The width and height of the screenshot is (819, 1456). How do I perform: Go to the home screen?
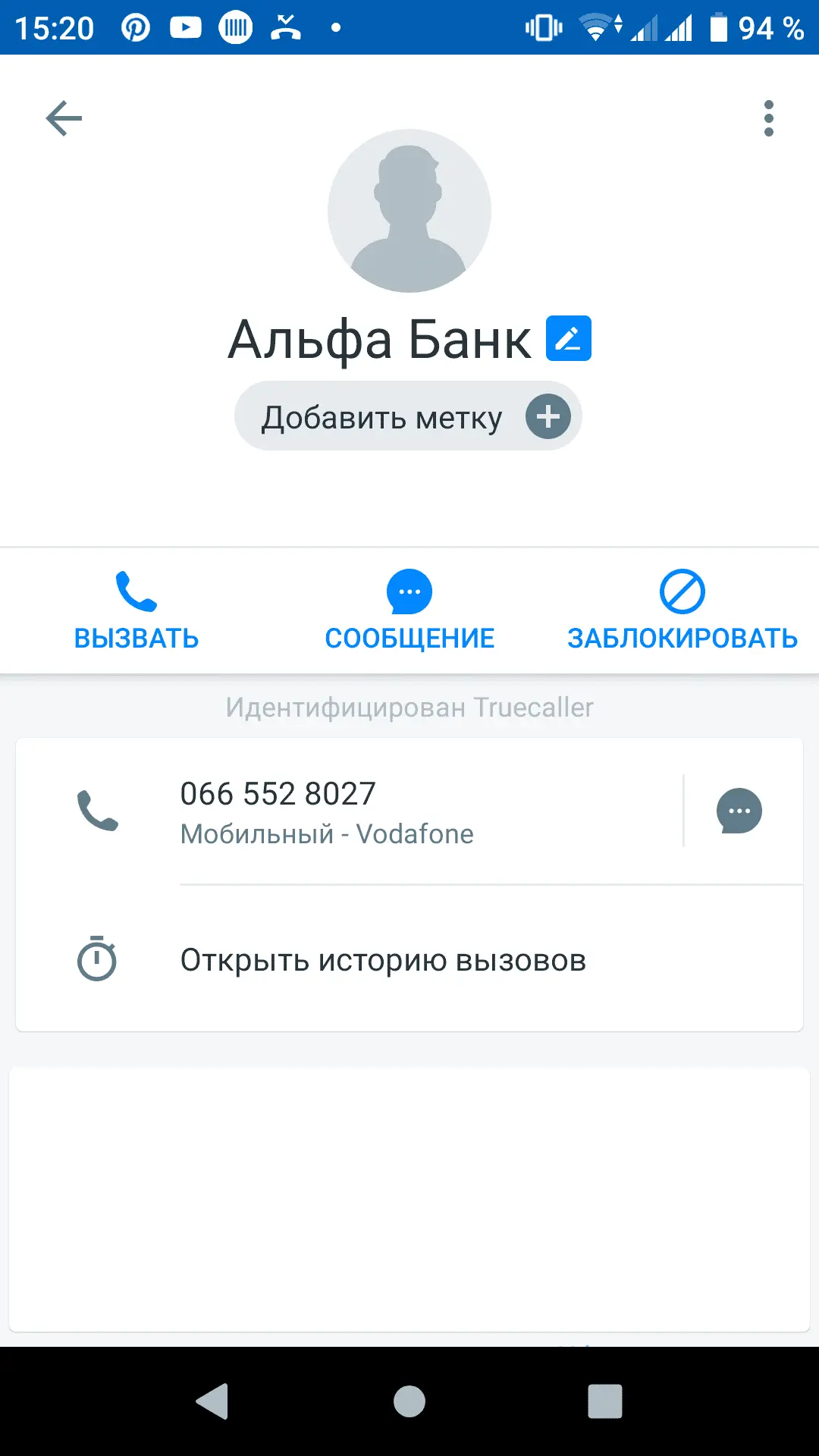pyautogui.click(x=409, y=1401)
